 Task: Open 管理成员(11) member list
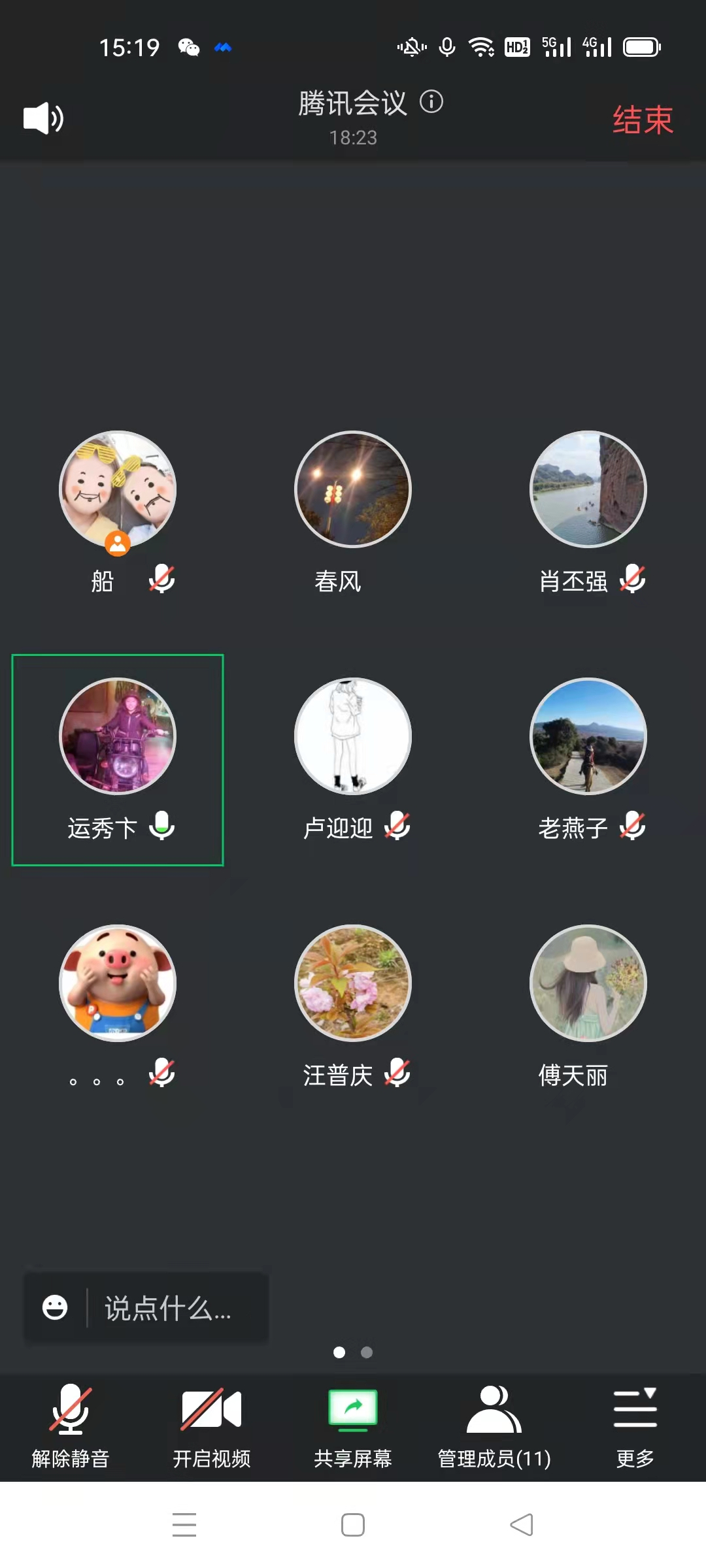coord(494,1426)
